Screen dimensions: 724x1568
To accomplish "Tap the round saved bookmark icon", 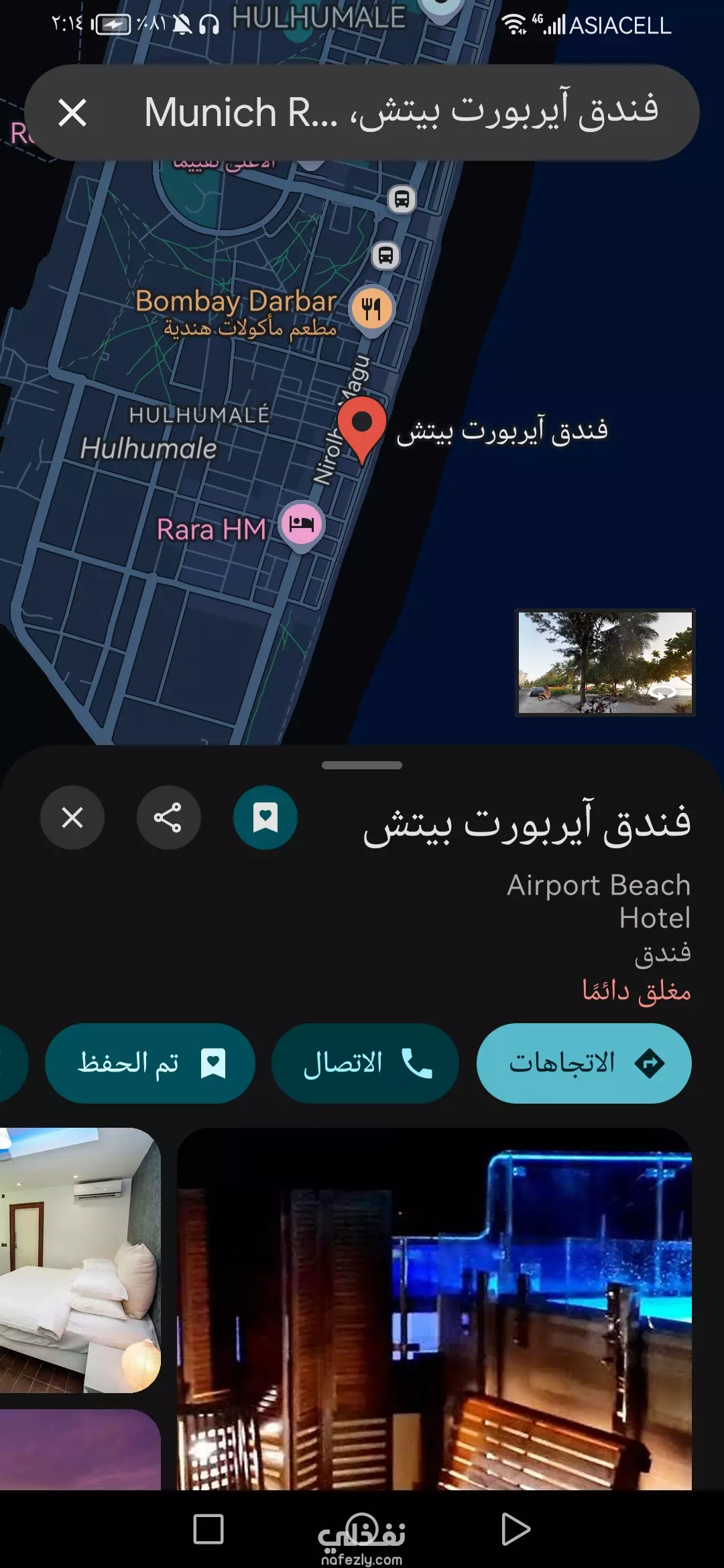I will pos(265,818).
